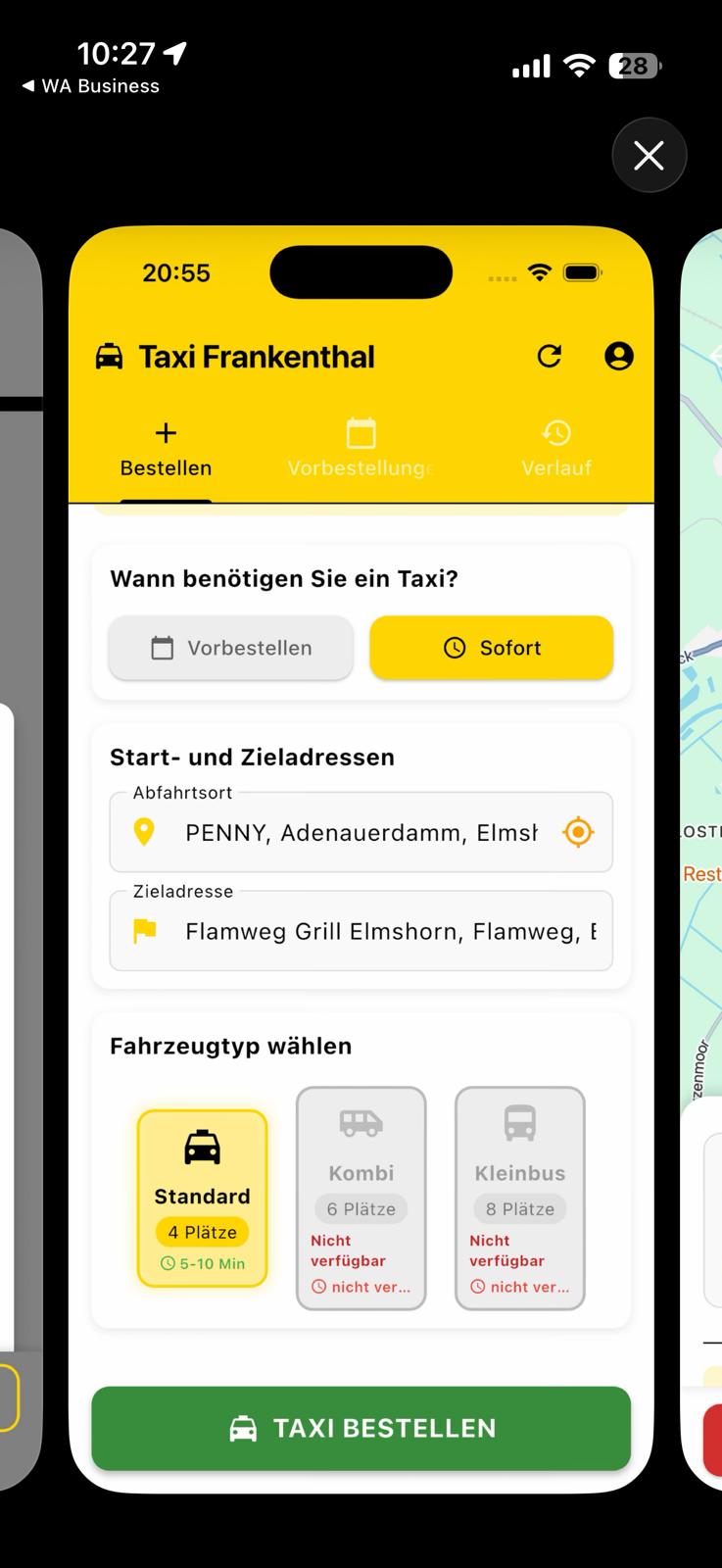
Task: Select the Standard vehicle type
Action: point(202,1198)
